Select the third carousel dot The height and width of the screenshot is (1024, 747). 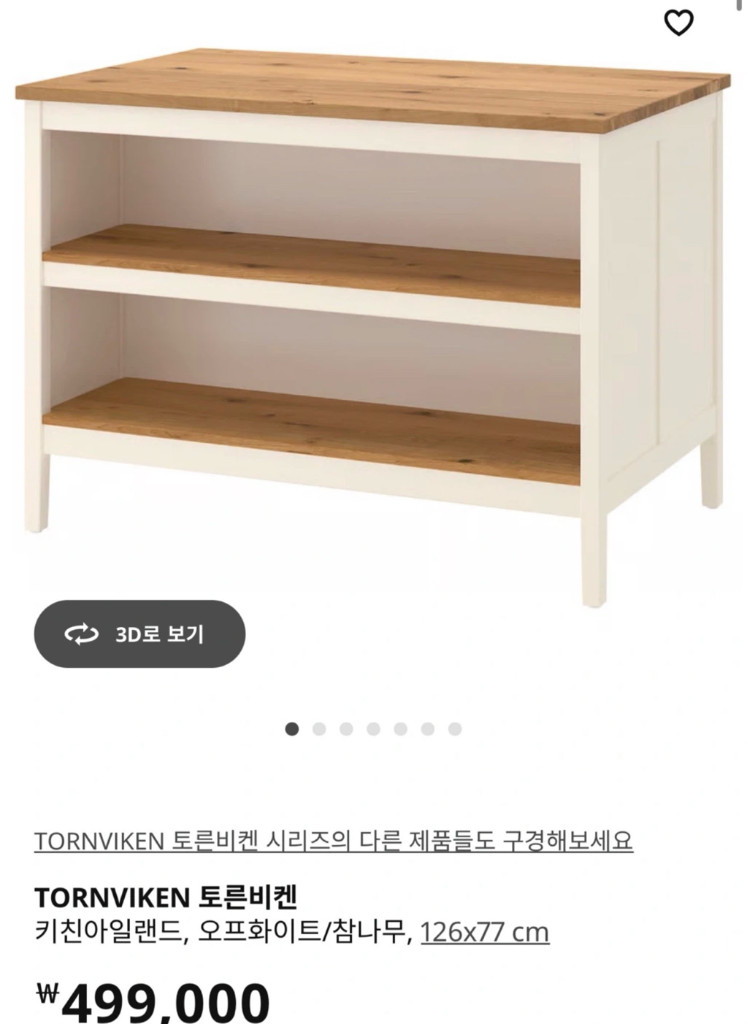point(346,728)
